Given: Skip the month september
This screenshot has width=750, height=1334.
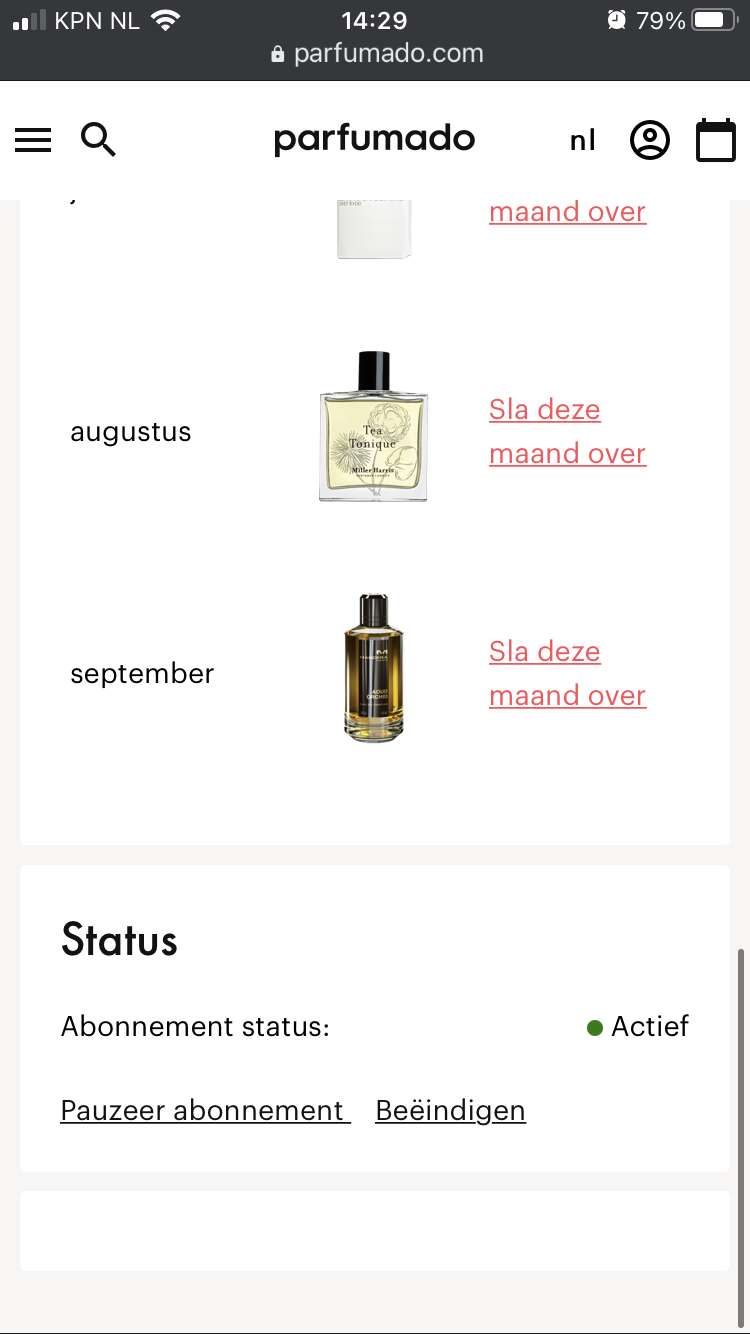Looking at the screenshot, I should [x=567, y=674].
